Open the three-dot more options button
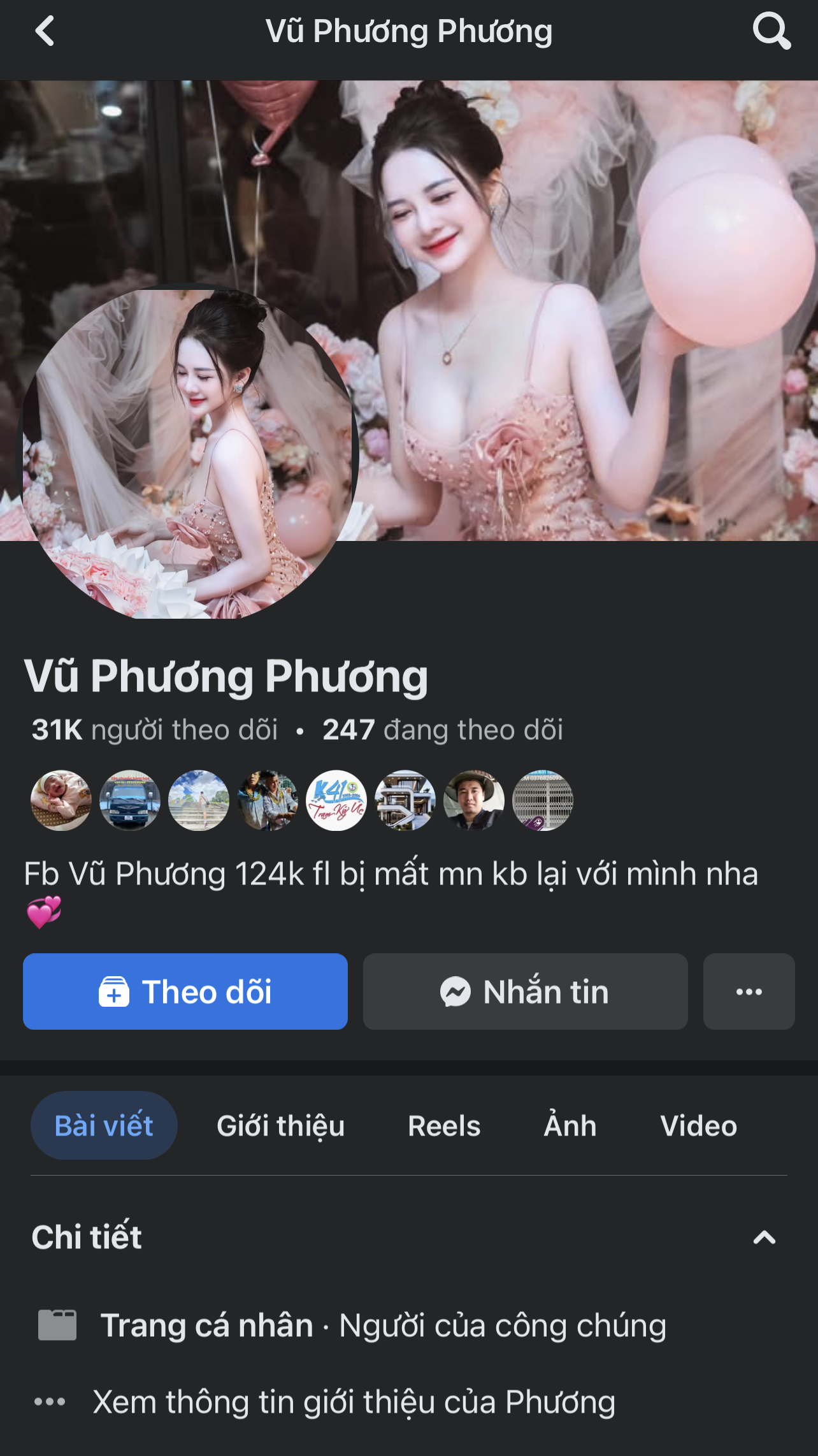 pyautogui.click(x=749, y=991)
